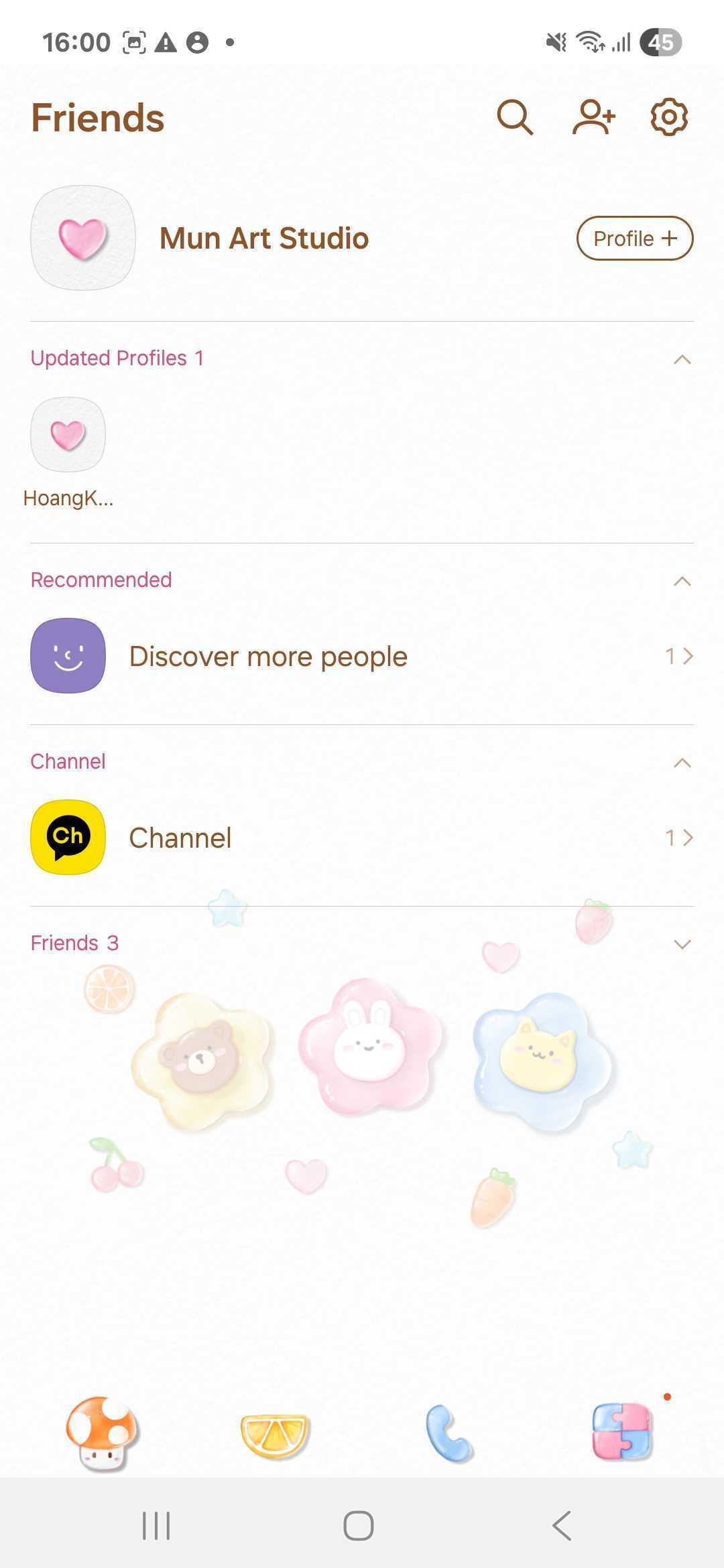Tap the add friend icon
The width and height of the screenshot is (724, 1568).
[x=593, y=118]
